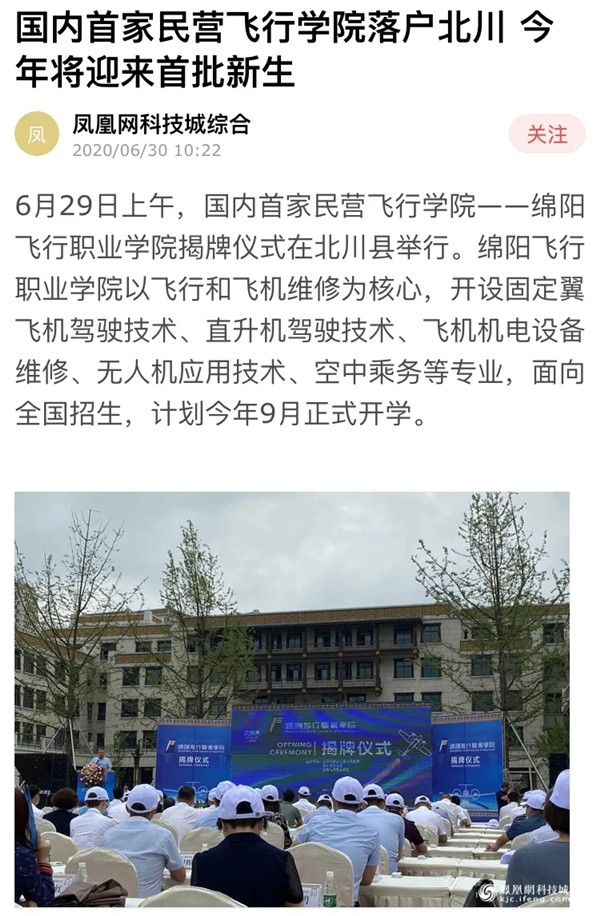Screen dimensions: 600x916
Task: Follow 凤凰网科技城综合 with 关注 button
Action: 546,134
